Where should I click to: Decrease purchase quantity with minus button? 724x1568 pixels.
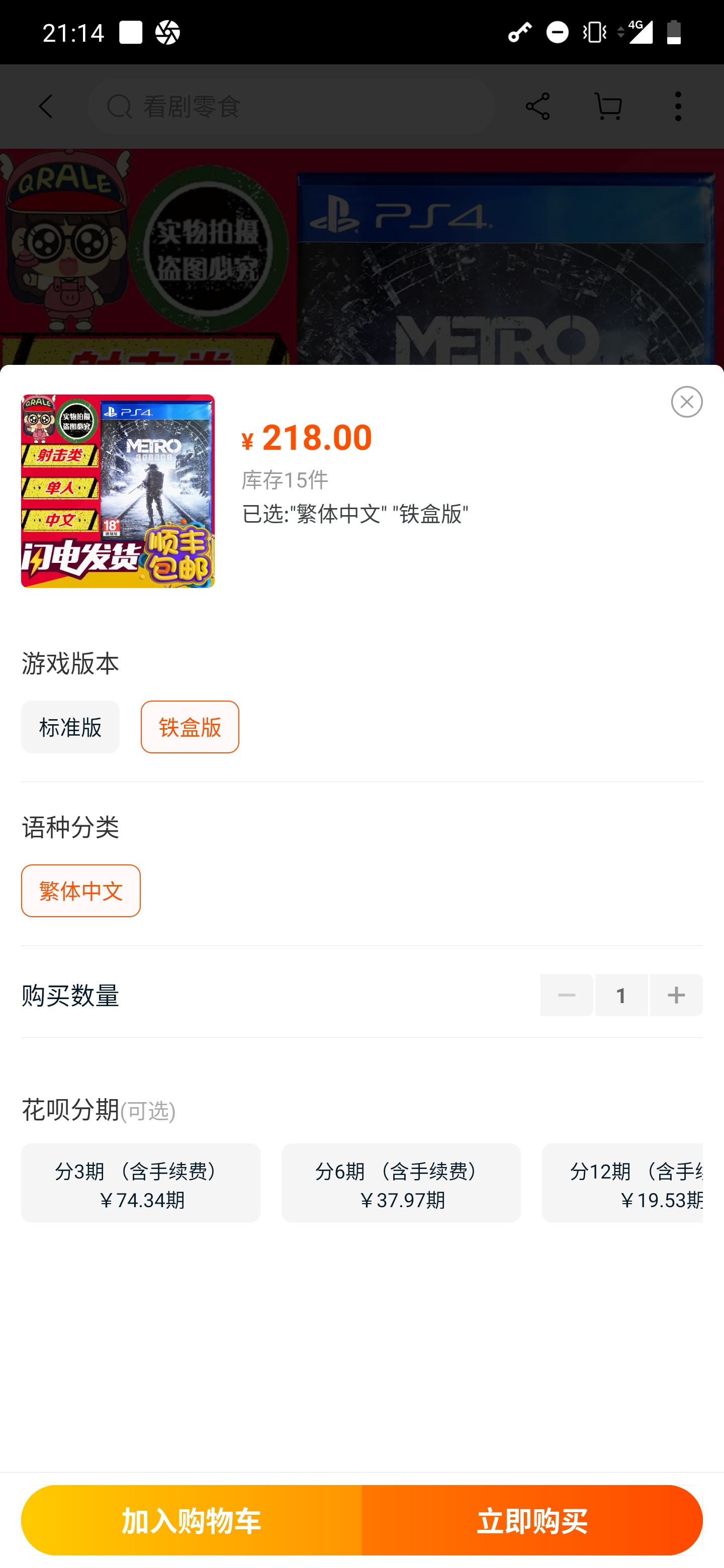pyautogui.click(x=566, y=995)
